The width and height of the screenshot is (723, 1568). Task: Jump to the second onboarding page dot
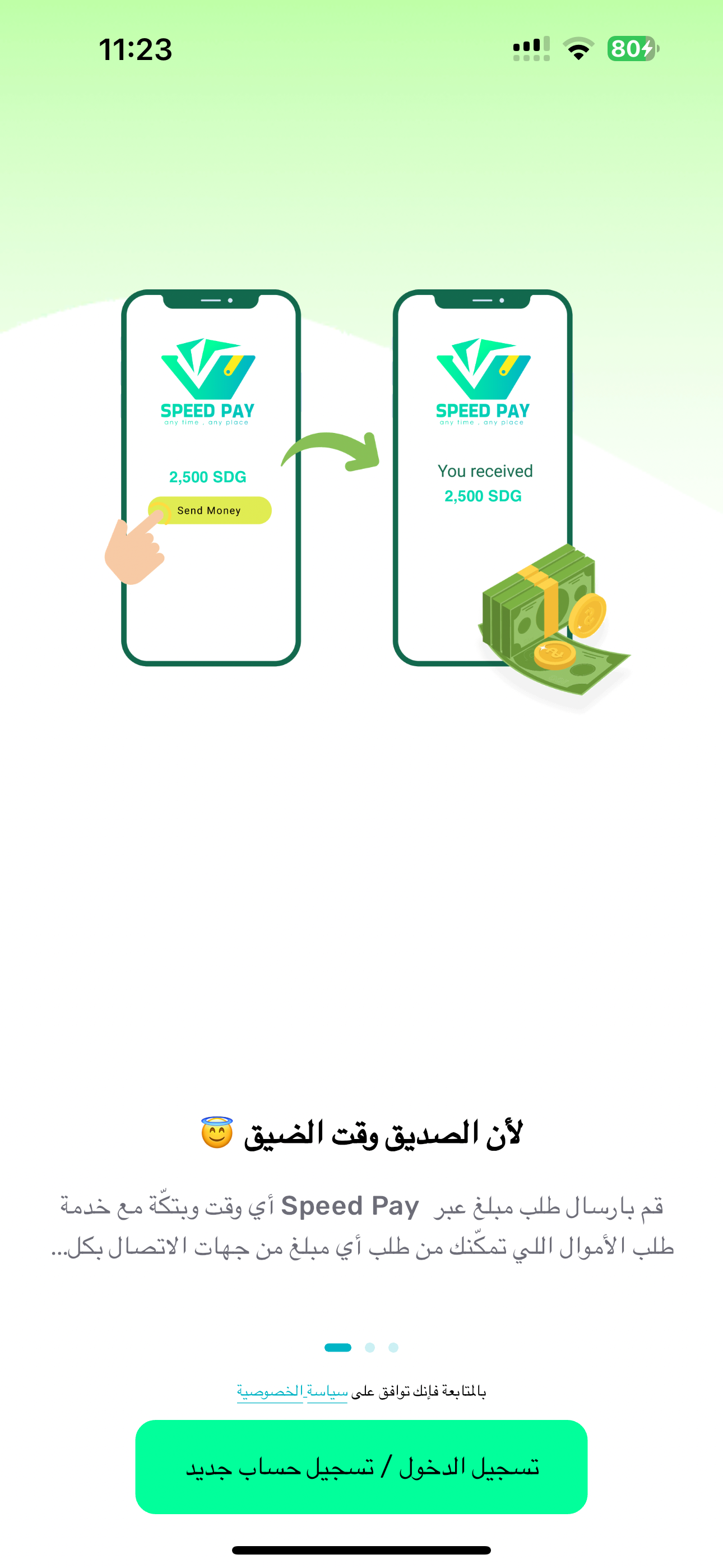click(369, 1347)
